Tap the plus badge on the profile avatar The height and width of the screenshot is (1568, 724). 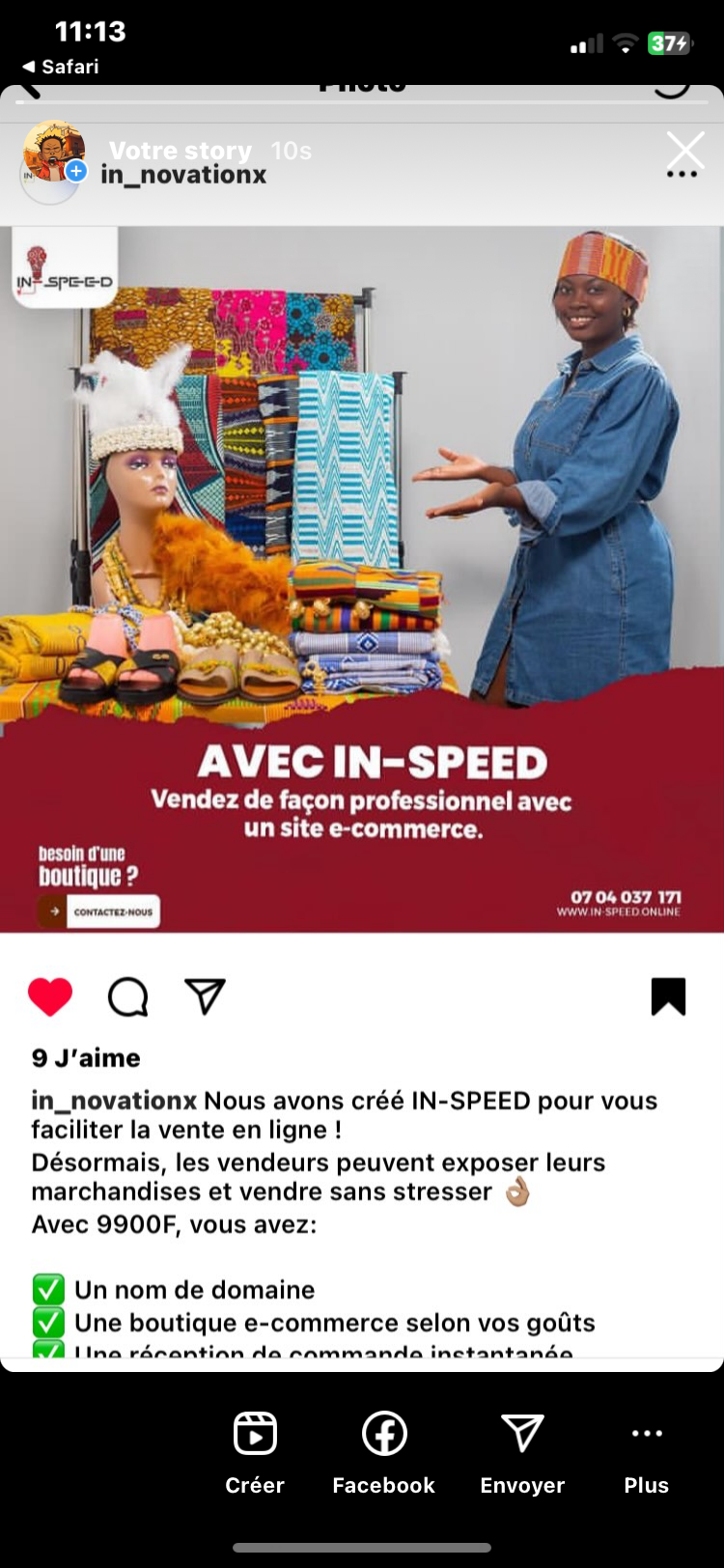coord(76,171)
